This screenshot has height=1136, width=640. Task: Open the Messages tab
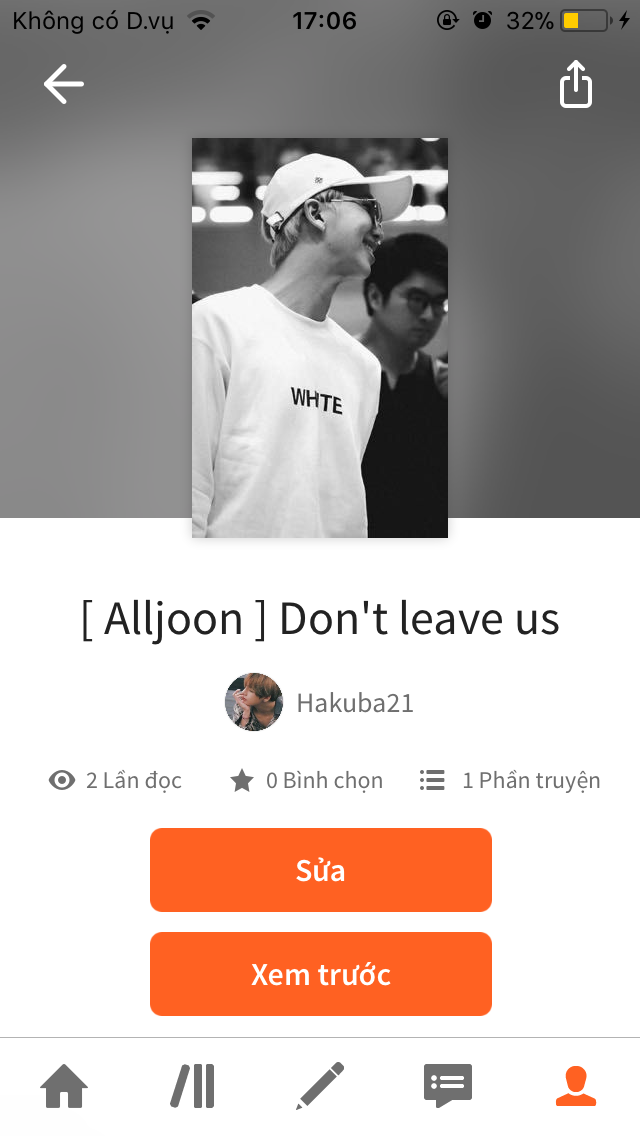click(448, 1085)
